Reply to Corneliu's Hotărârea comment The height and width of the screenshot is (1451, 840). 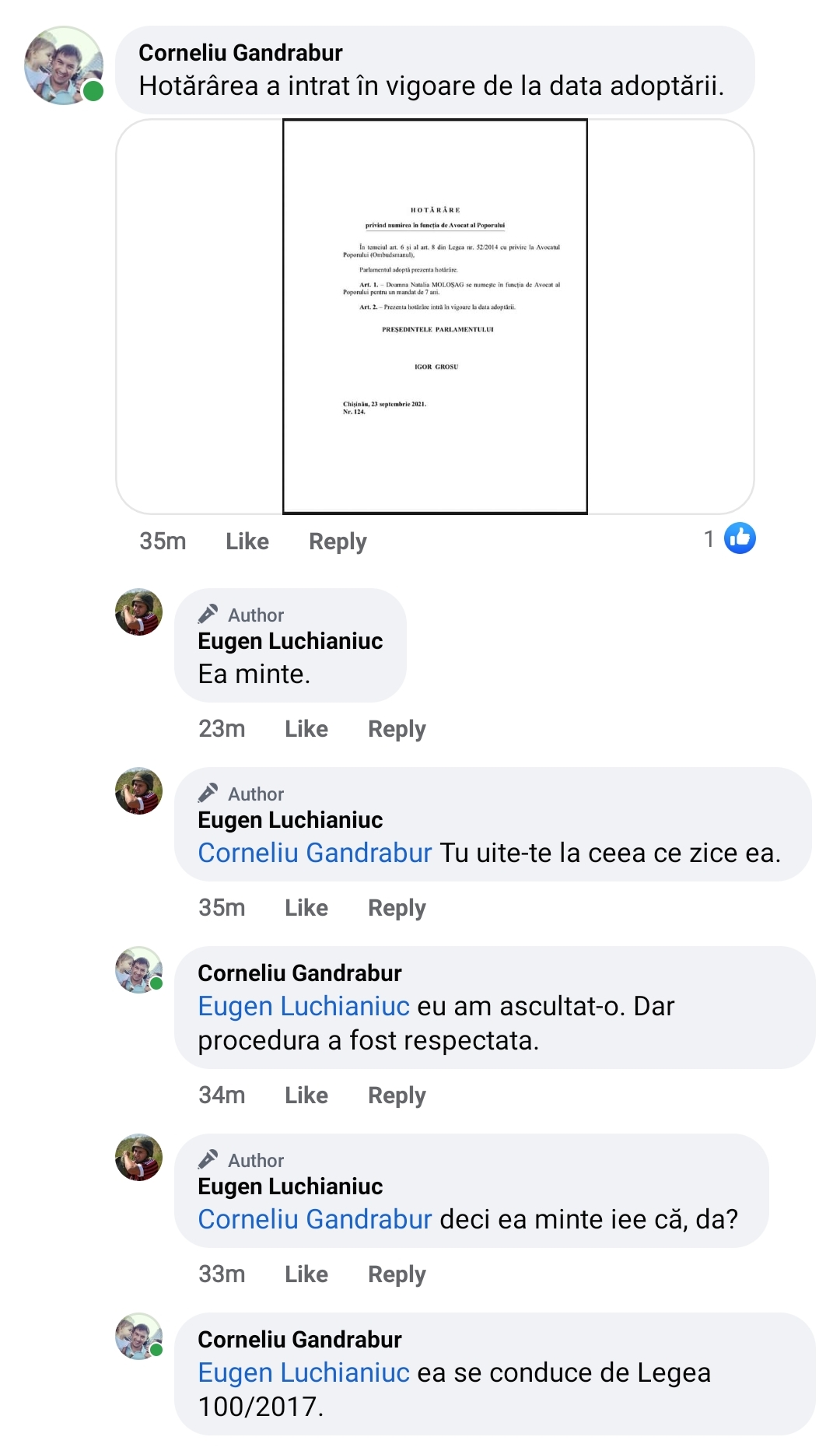tap(337, 541)
